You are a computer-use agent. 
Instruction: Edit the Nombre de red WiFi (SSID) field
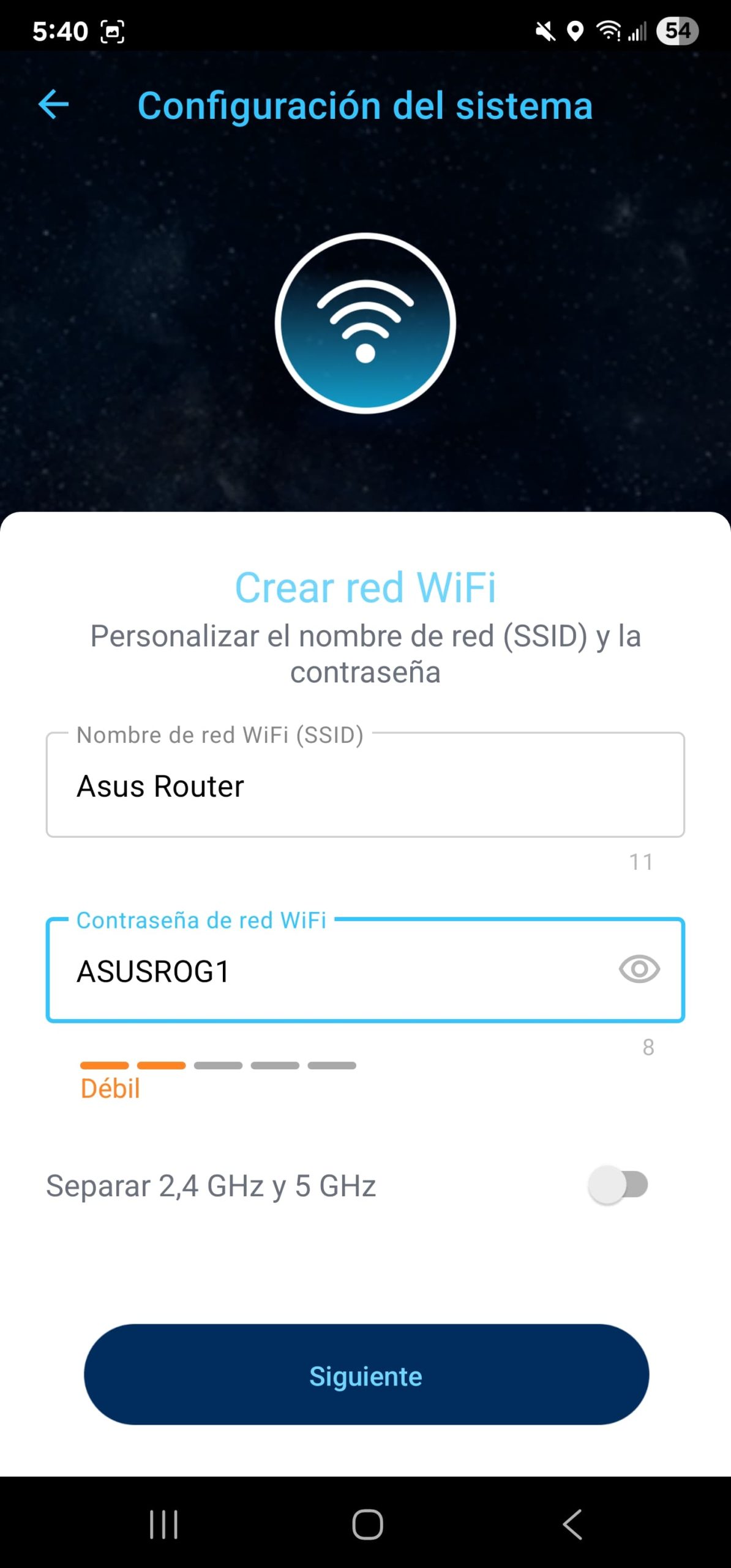click(365, 786)
